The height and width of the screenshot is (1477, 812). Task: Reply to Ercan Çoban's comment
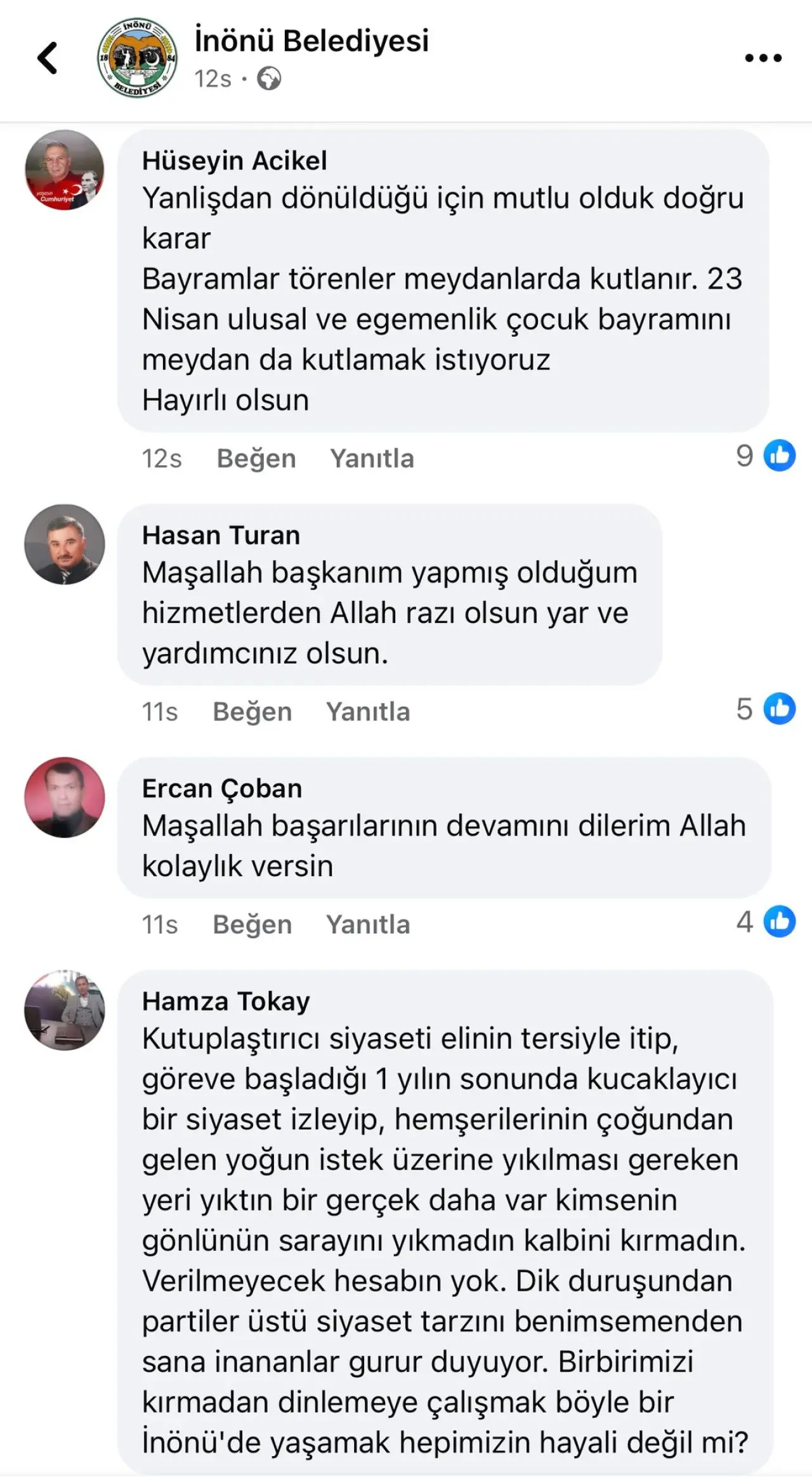368,924
